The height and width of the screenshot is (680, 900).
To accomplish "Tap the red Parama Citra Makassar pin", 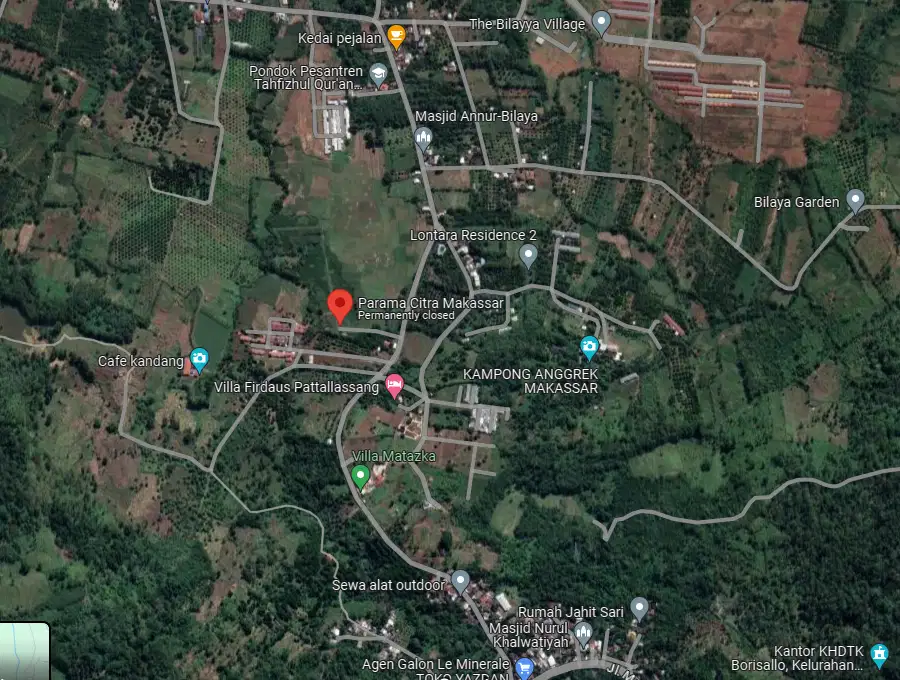I will 340,305.
